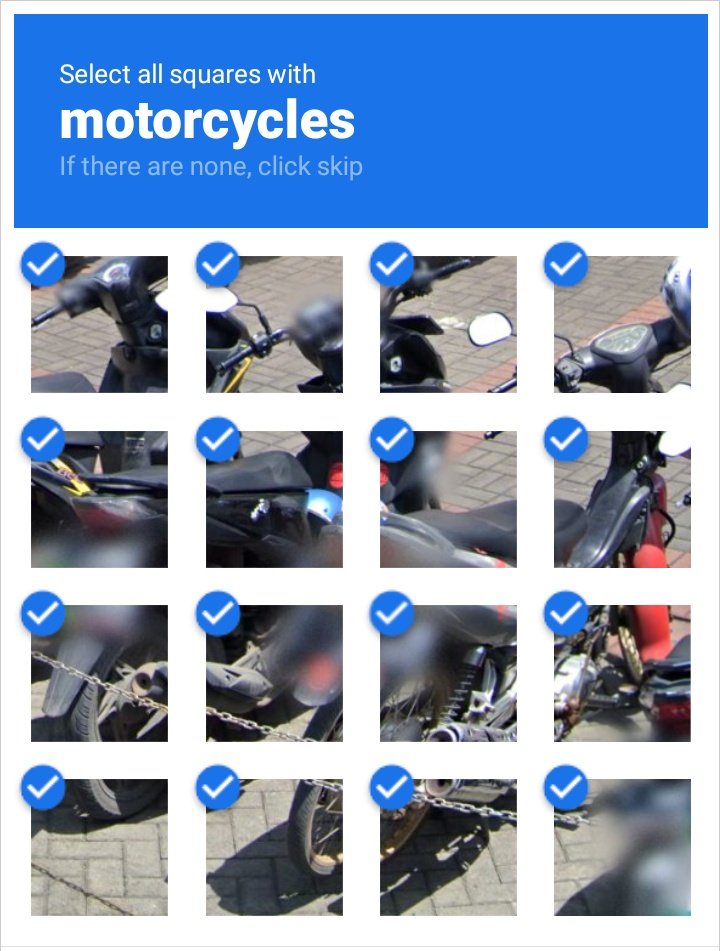Toggle the fully blurred grey pavement tile

tap(622, 847)
